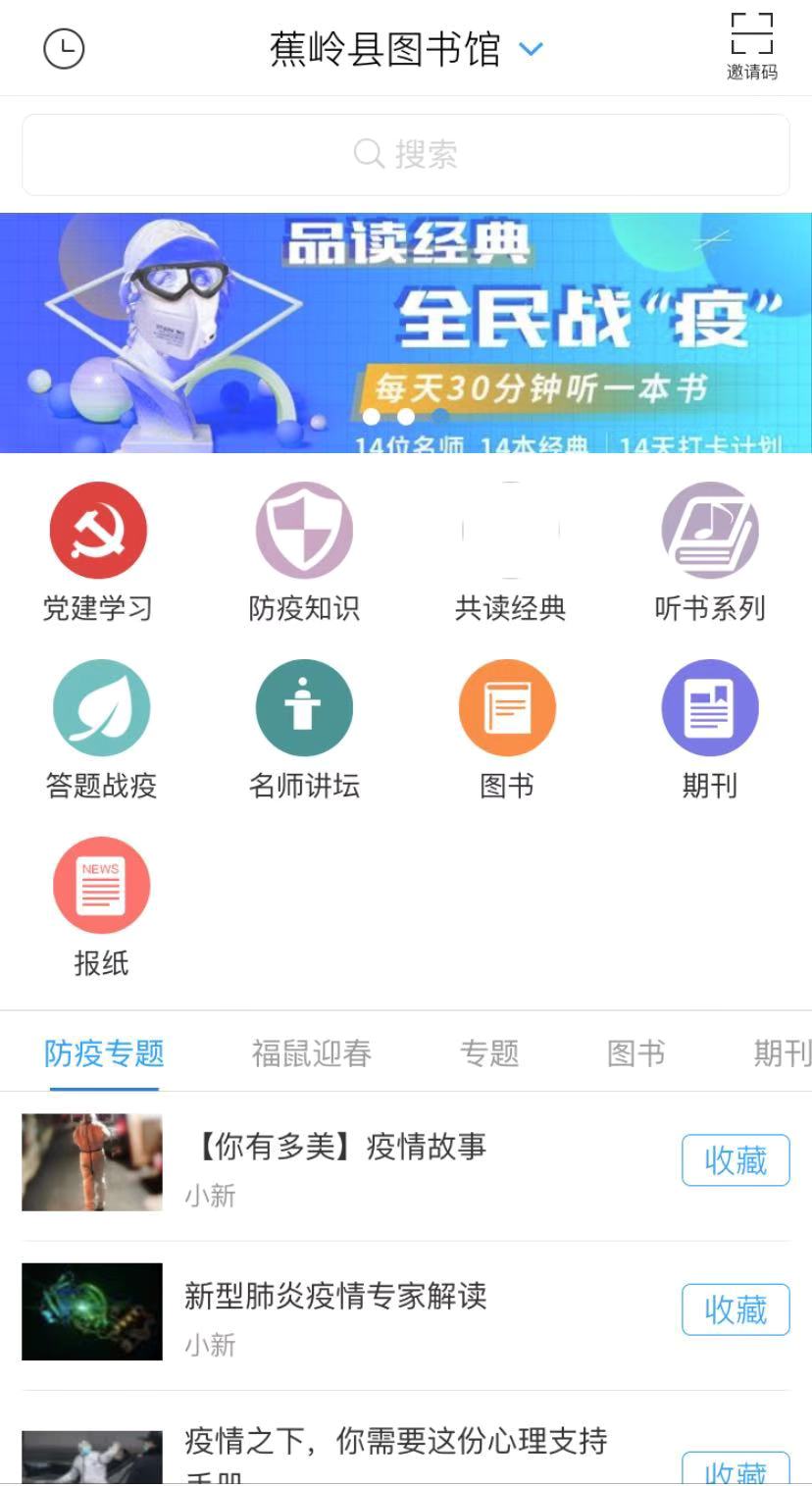Open the purple 期刊 periodicals icon
812x1486 pixels.
tap(710, 706)
